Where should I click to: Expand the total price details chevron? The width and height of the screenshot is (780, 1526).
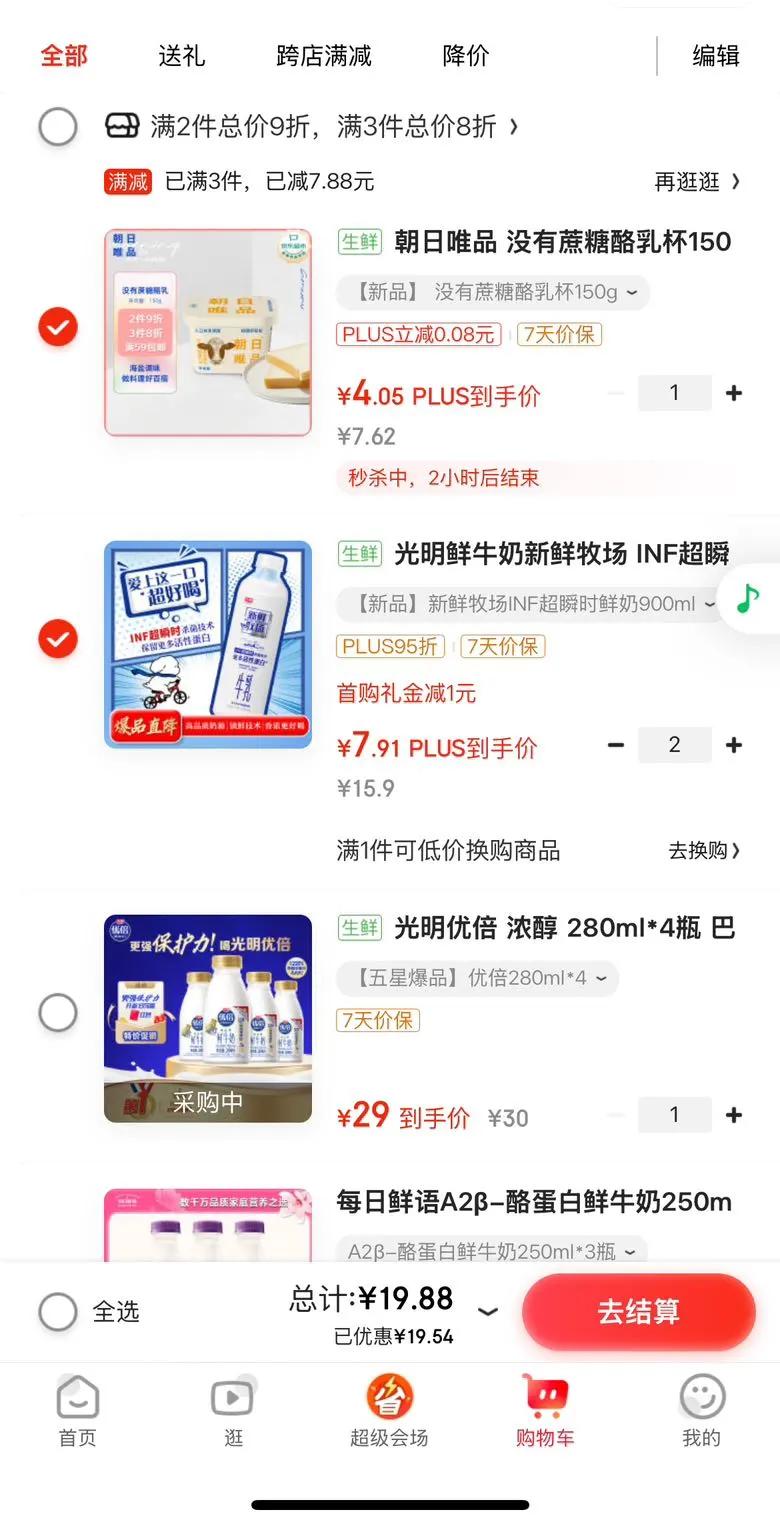(x=488, y=1311)
